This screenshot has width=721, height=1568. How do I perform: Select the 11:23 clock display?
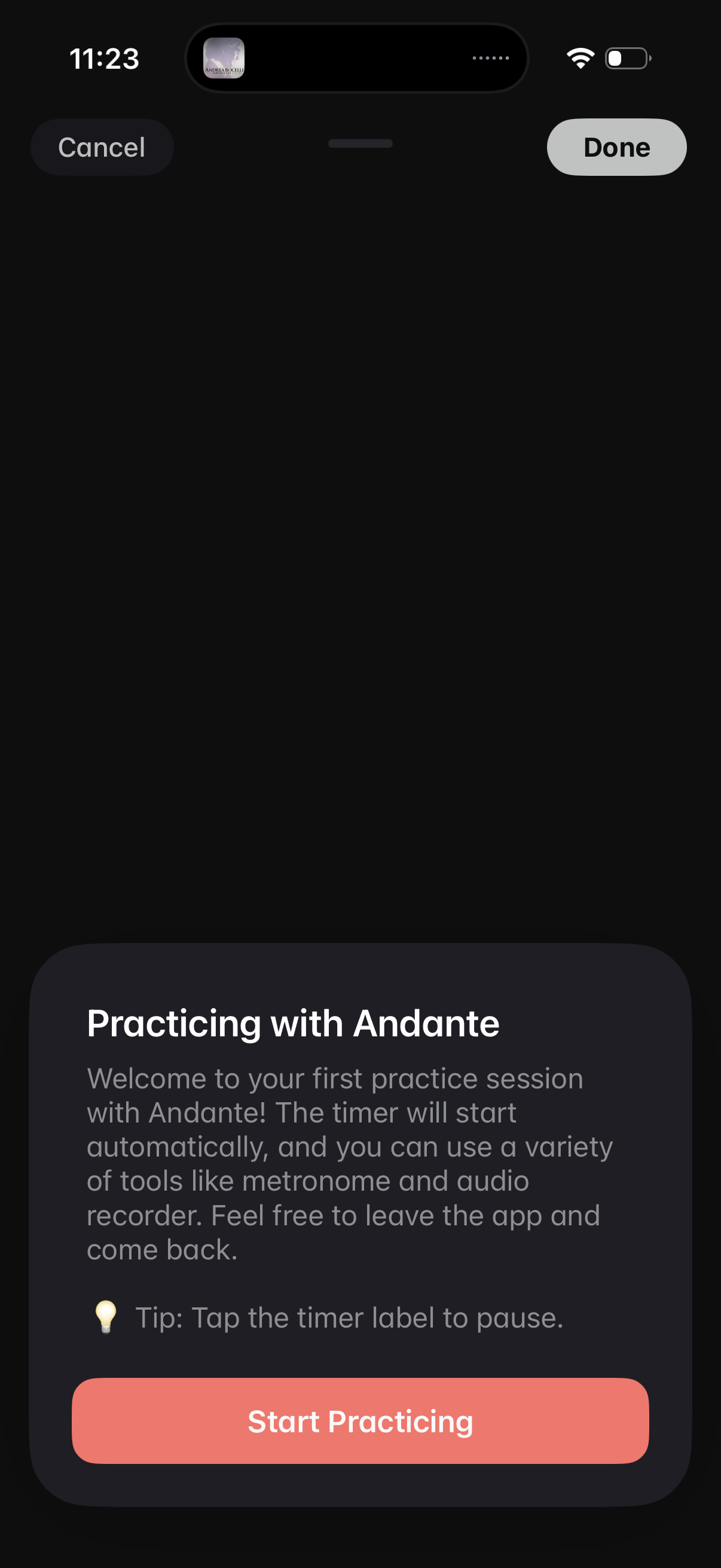click(x=103, y=59)
